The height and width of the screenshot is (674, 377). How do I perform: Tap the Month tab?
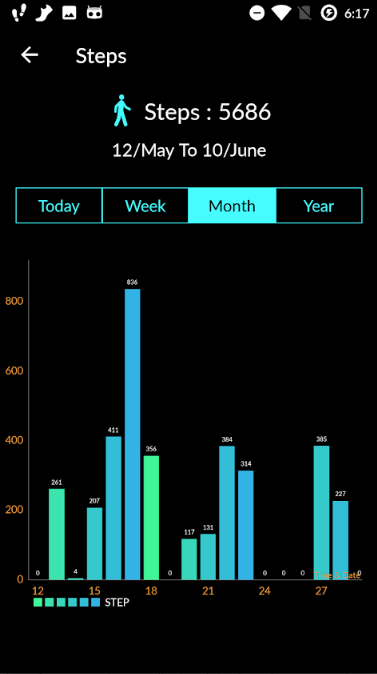click(x=232, y=205)
